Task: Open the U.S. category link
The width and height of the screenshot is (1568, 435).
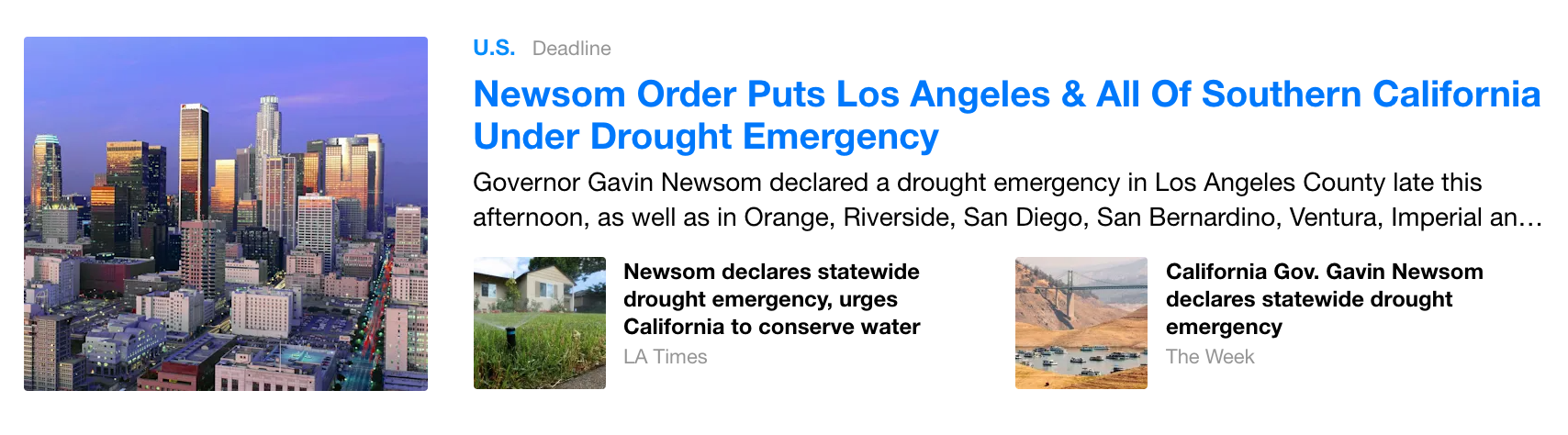Action: click(x=494, y=48)
